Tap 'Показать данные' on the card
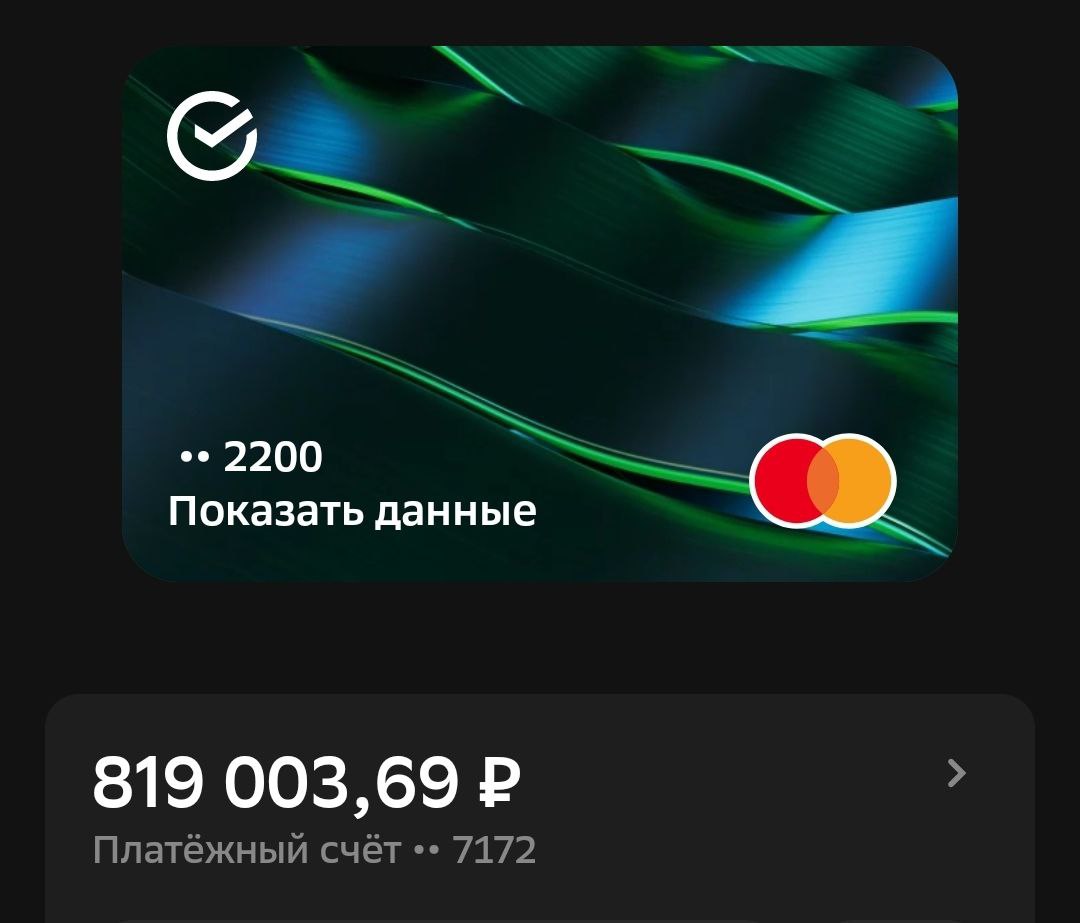 pyautogui.click(x=352, y=512)
